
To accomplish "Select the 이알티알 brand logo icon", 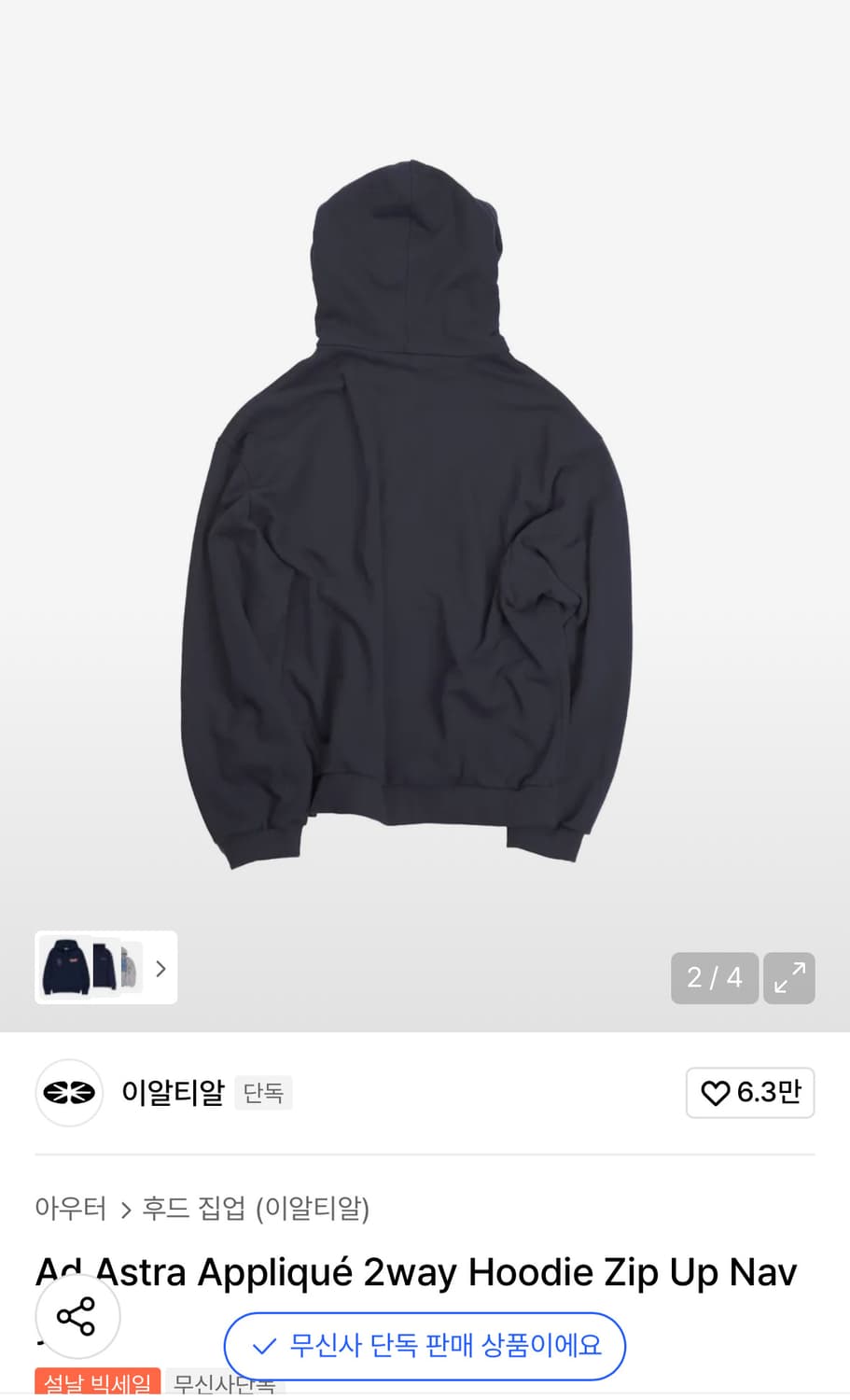I will point(68,1092).
